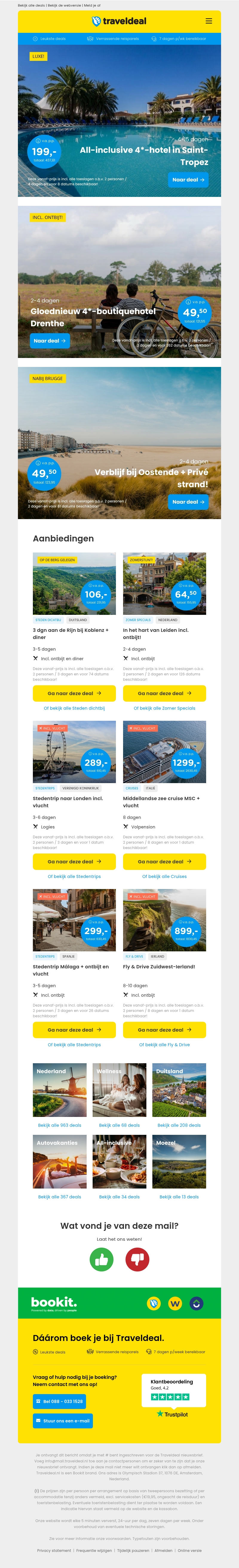
Task: Go to the Londen stedentrip deal button
Action: pyautogui.click(x=74, y=861)
